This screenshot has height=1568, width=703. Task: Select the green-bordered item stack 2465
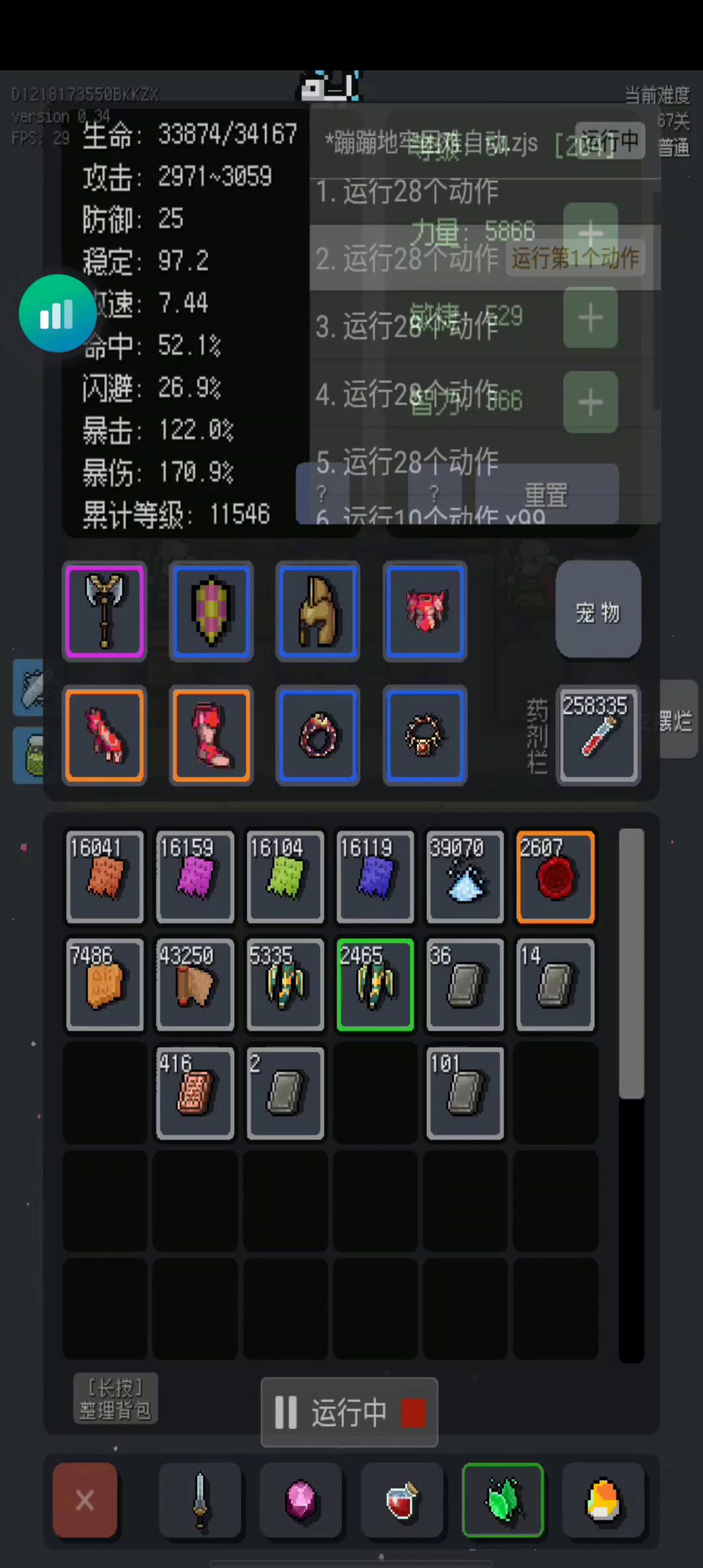[375, 985]
